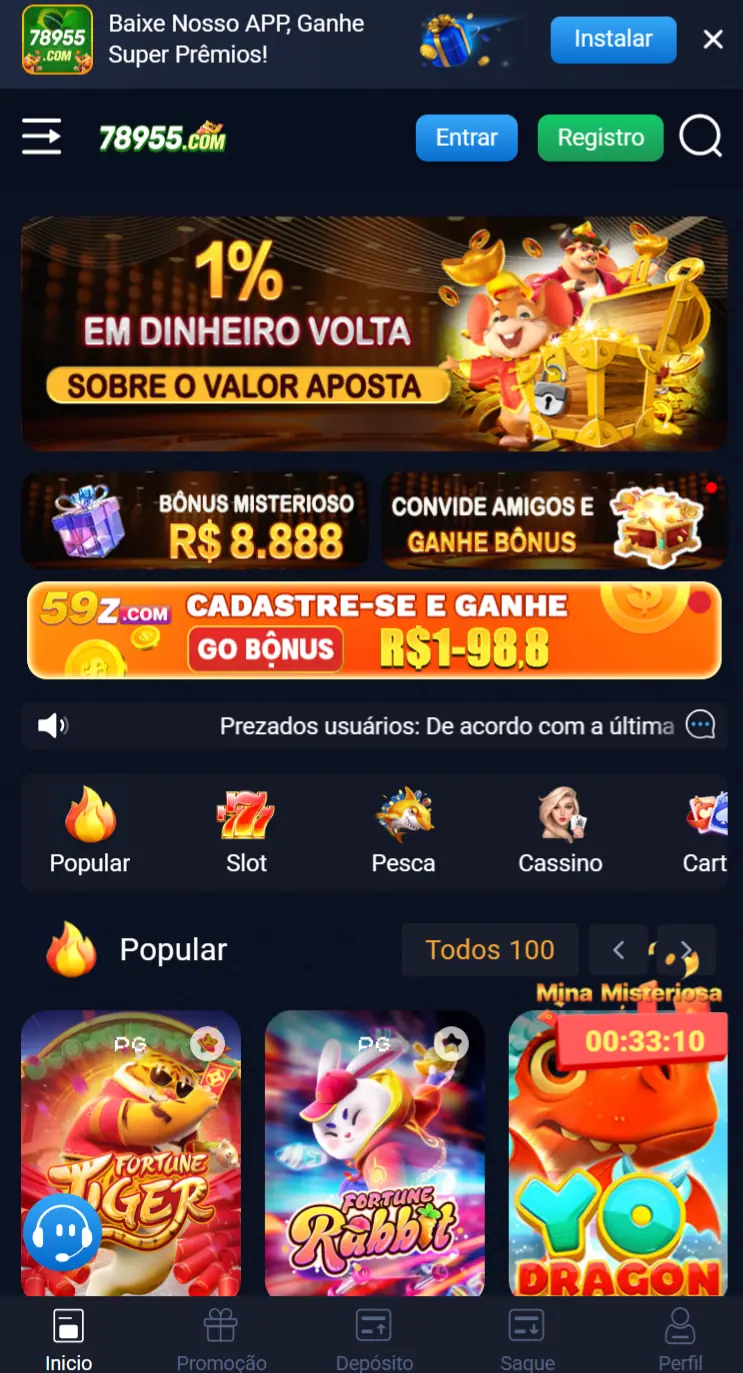The image size is (743, 1373).
Task: Tap Entrar to log in
Action: click(x=466, y=138)
